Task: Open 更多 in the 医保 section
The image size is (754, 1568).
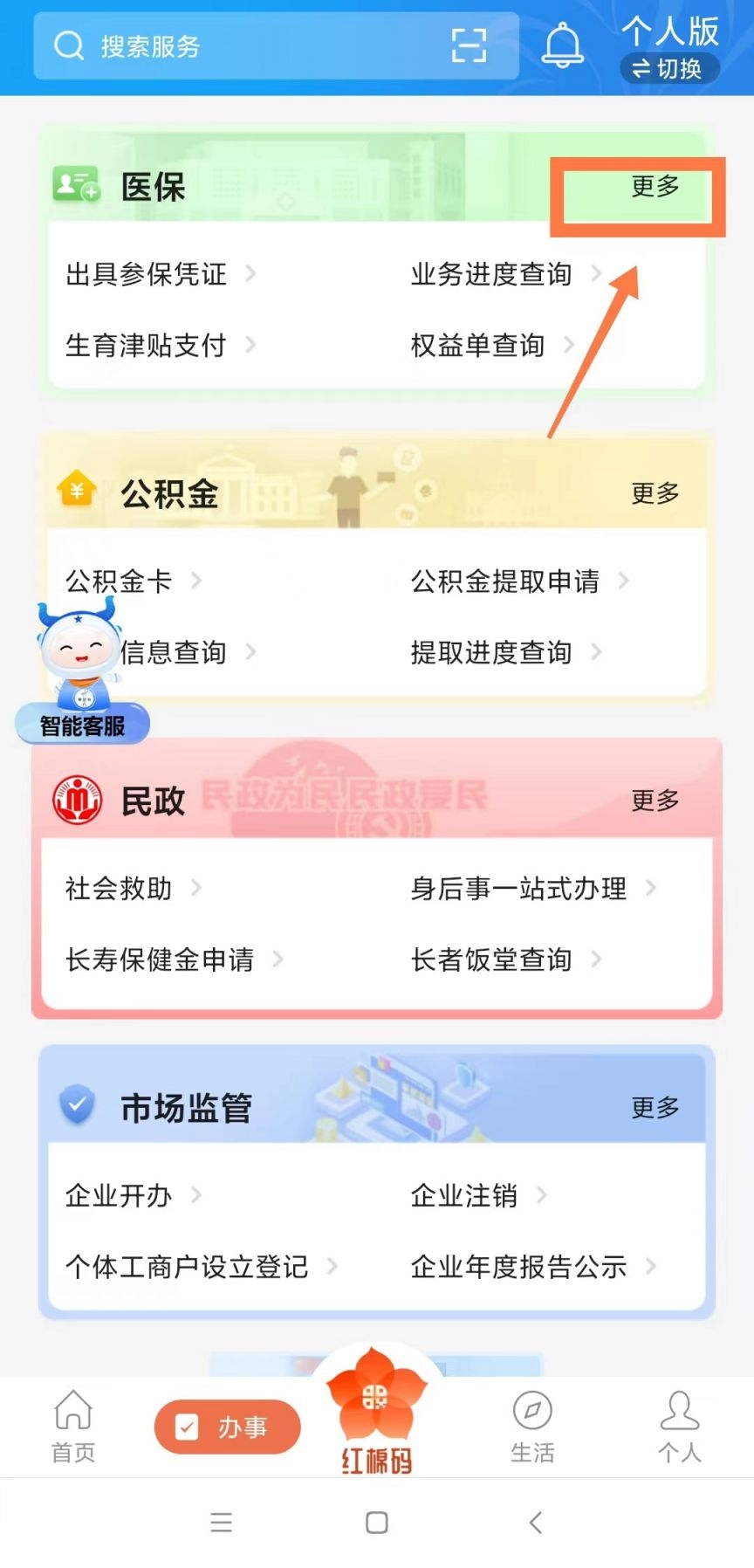Action: [655, 186]
